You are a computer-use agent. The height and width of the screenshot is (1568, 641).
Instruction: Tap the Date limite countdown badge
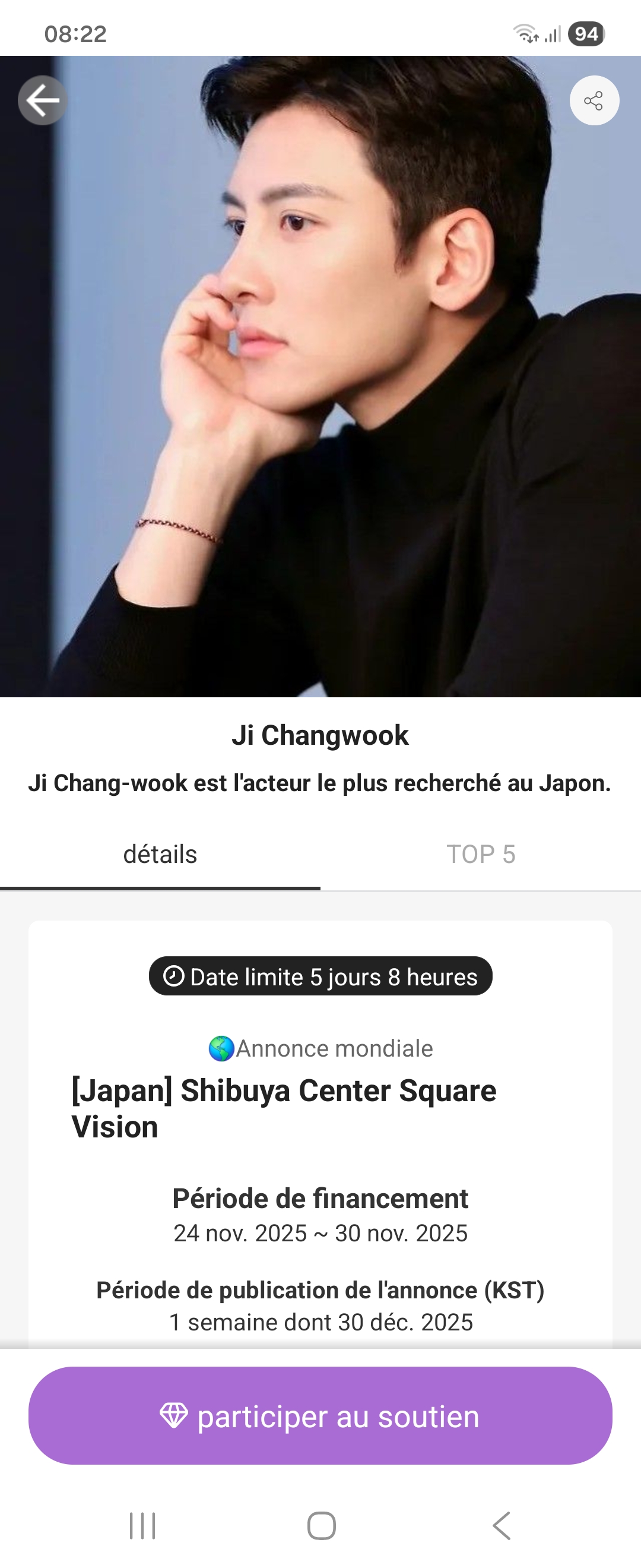tap(320, 976)
